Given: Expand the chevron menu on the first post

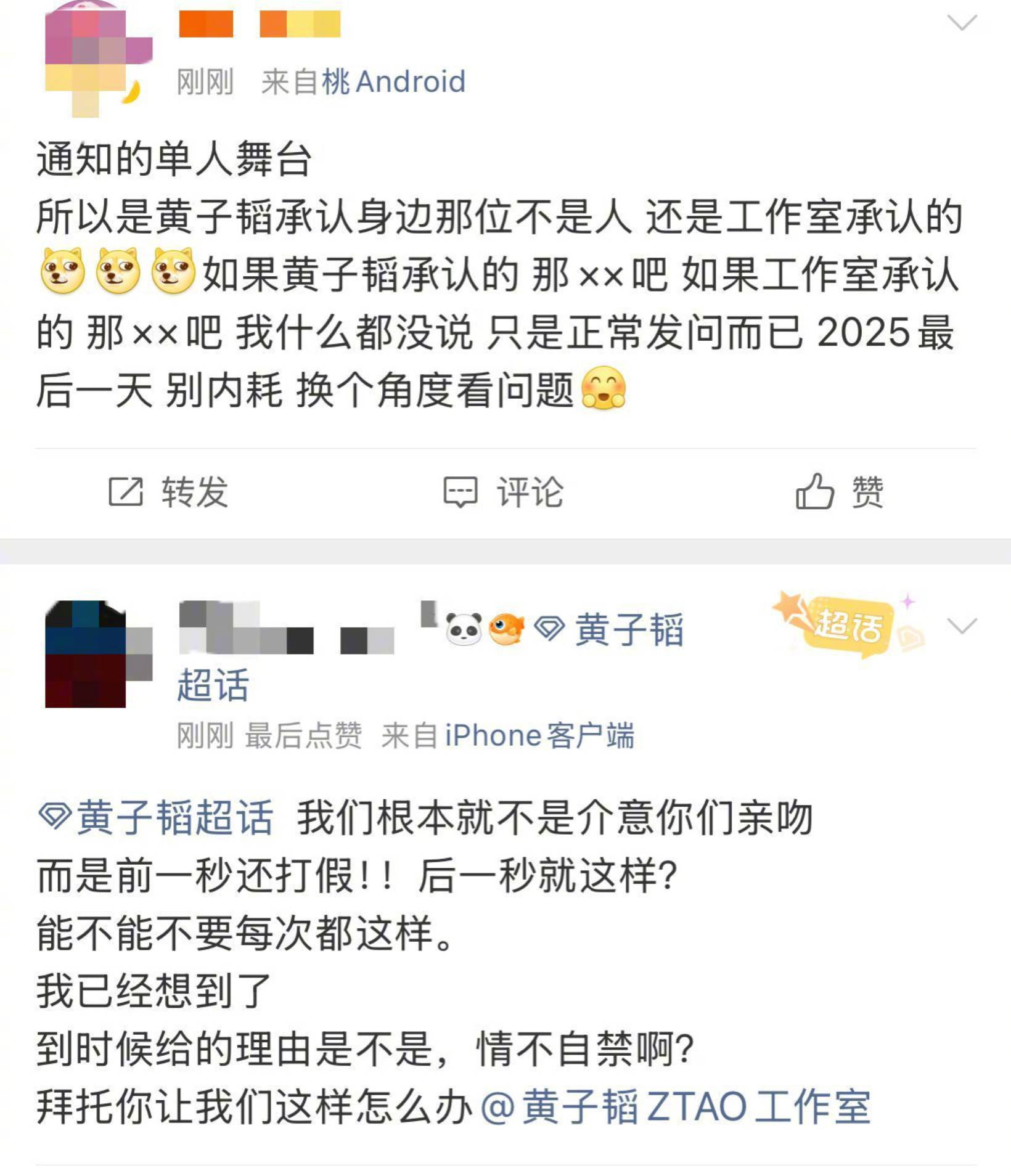Looking at the screenshot, I should (x=962, y=23).
